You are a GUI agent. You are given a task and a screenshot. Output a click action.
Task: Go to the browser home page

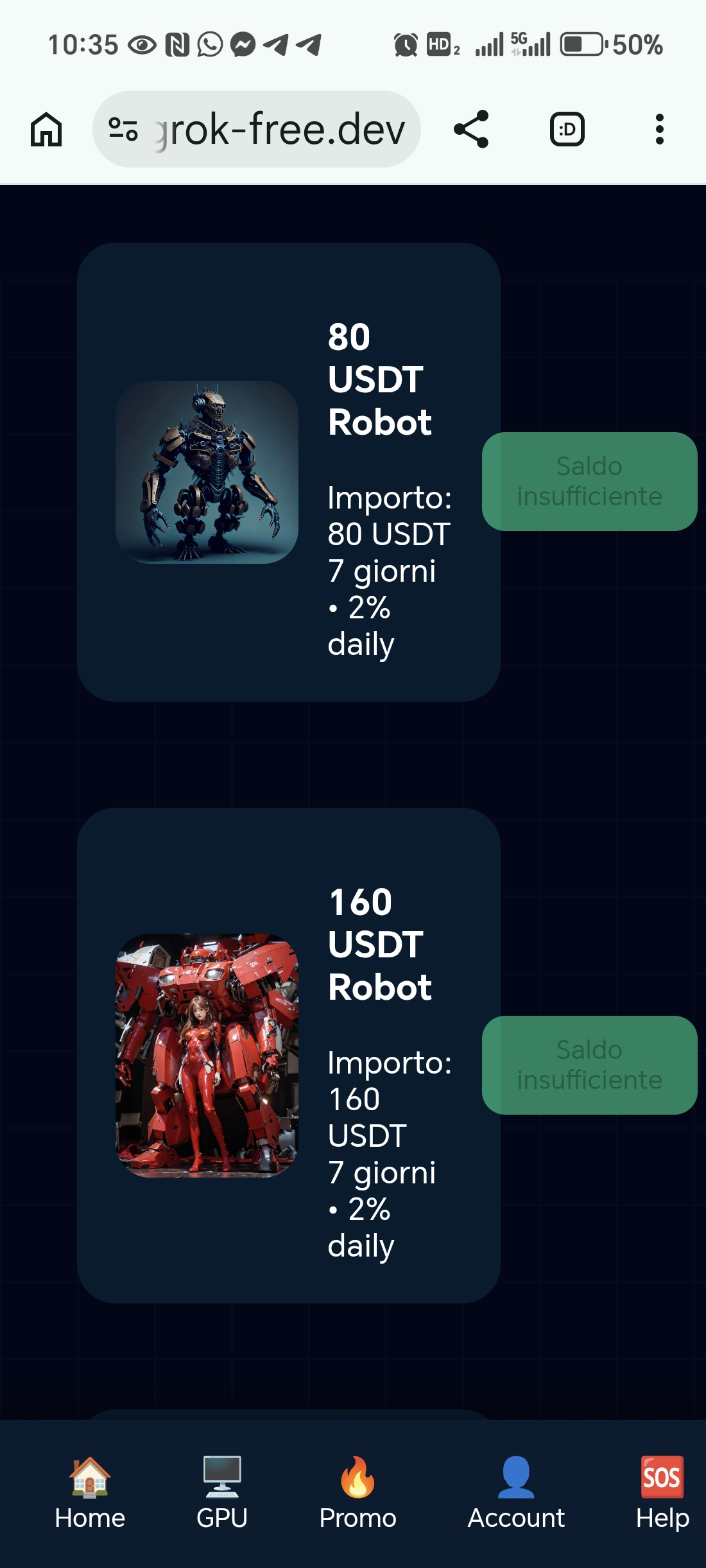click(x=46, y=129)
